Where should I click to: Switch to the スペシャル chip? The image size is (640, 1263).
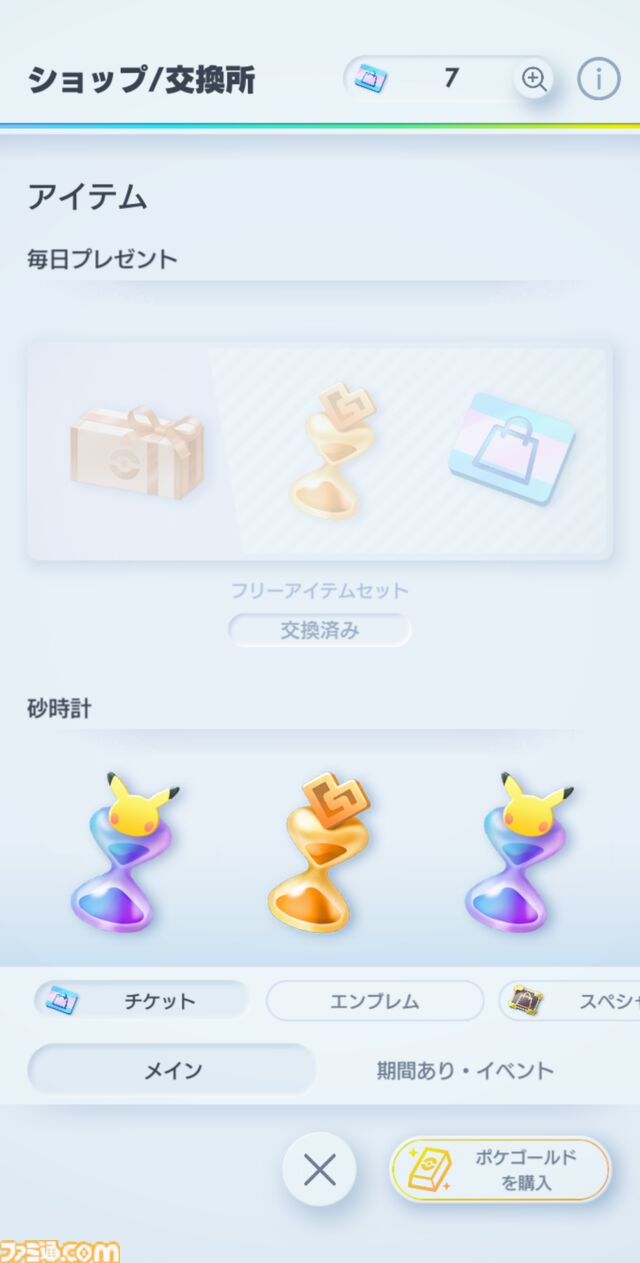point(570,1000)
